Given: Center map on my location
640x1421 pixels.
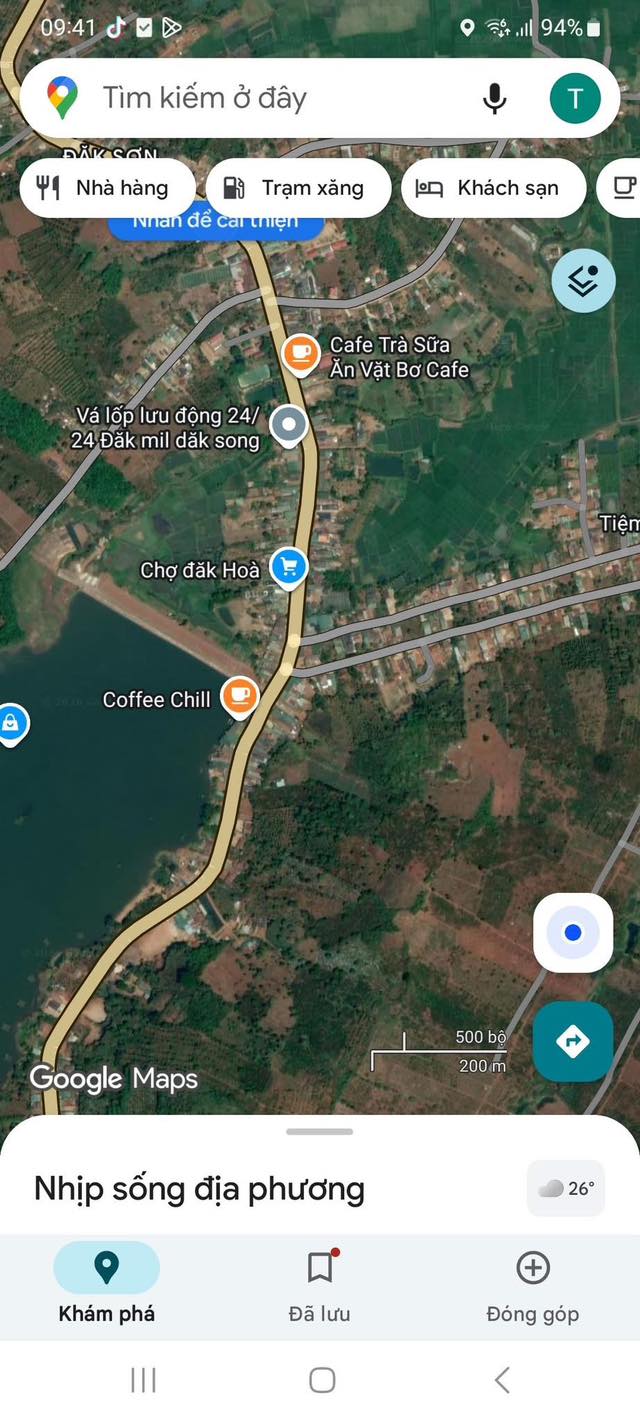Looking at the screenshot, I should [572, 933].
